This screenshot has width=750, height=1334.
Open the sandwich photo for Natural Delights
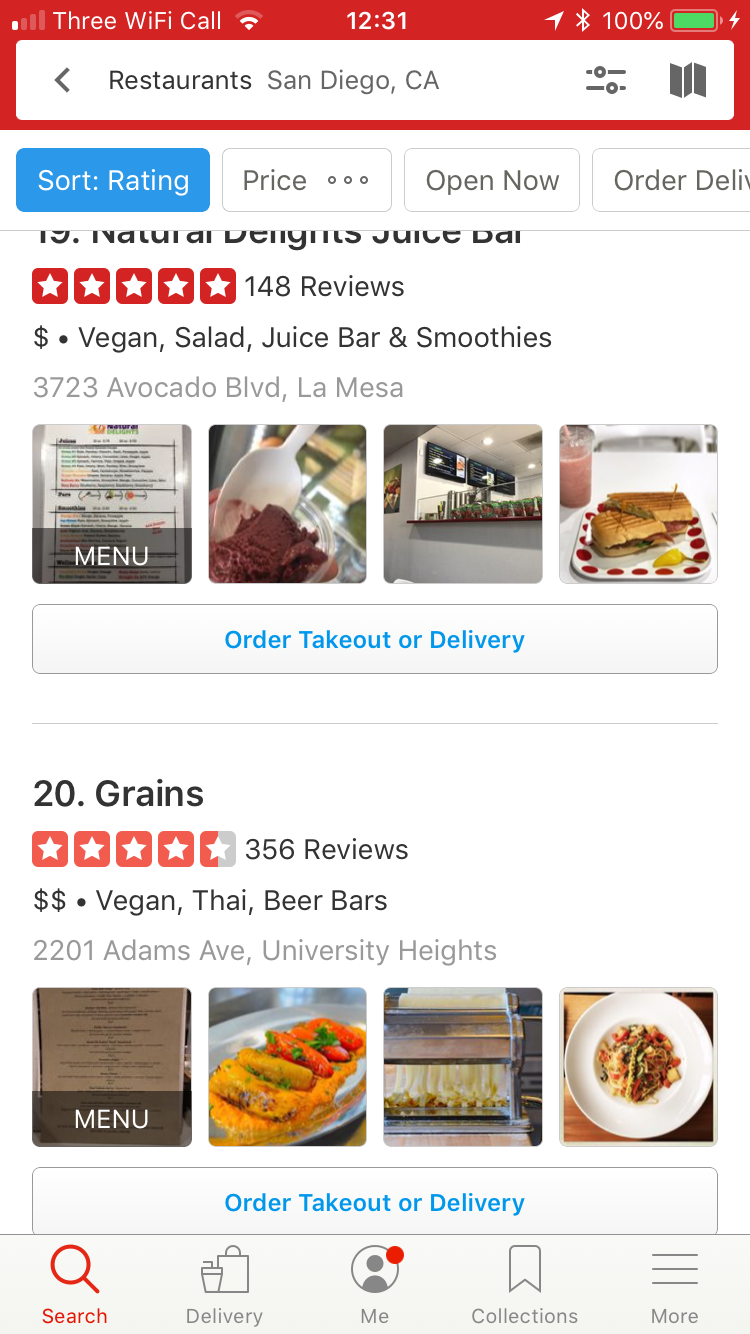point(638,504)
